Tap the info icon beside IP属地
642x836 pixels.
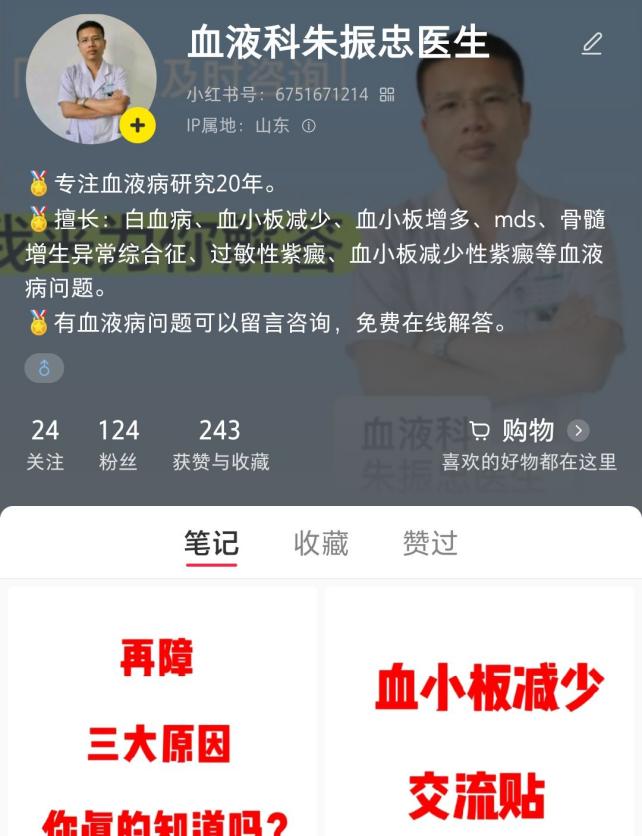309,126
